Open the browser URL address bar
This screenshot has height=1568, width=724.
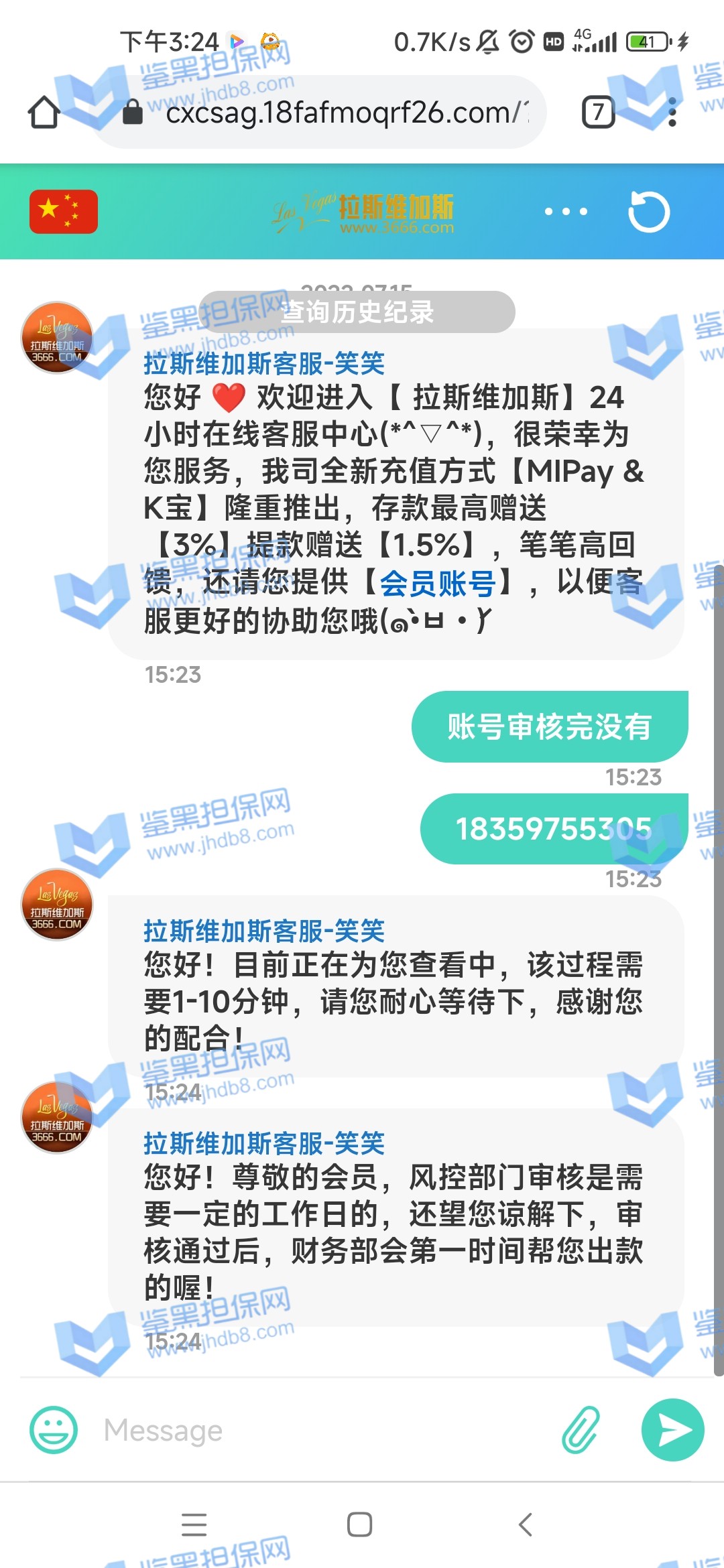point(335,113)
